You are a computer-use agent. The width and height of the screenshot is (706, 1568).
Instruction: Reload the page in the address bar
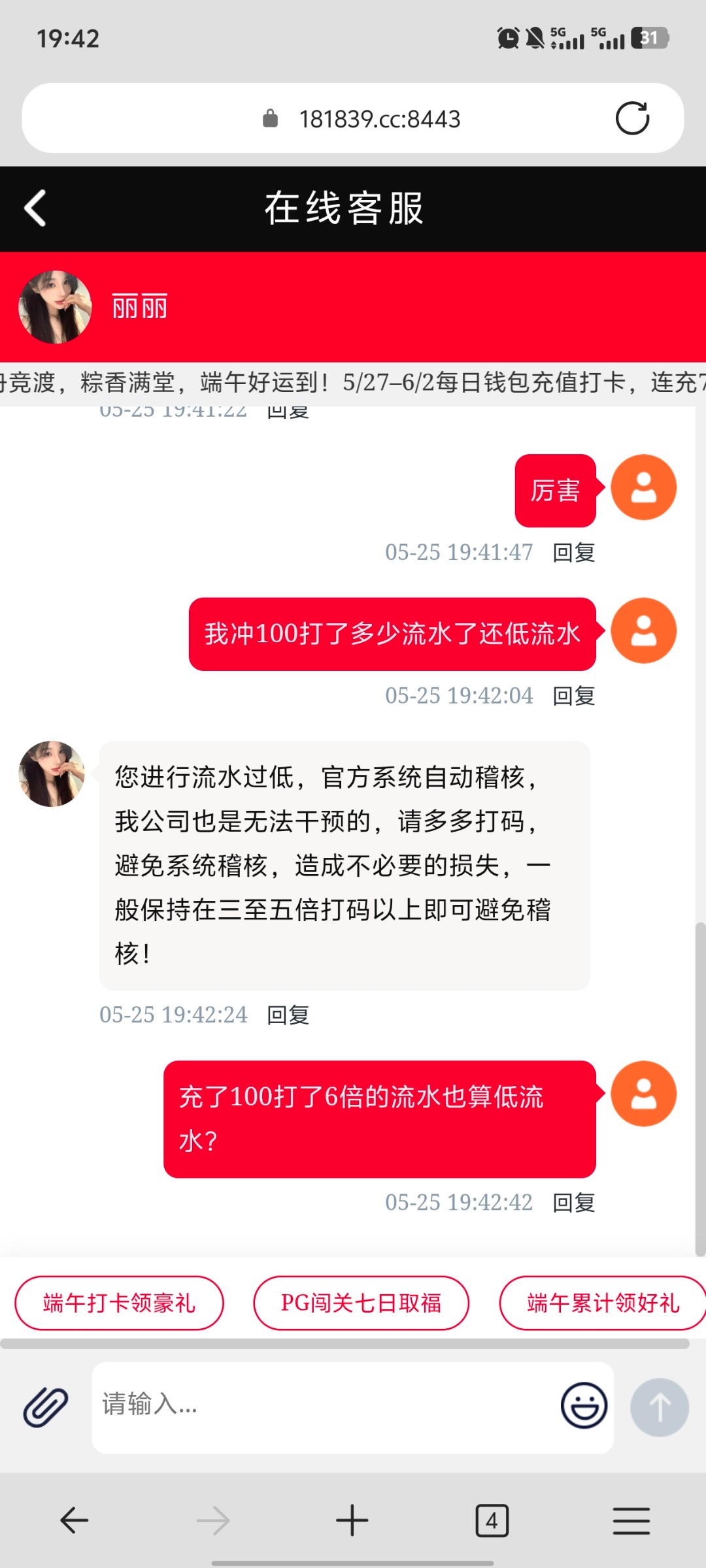point(632,118)
